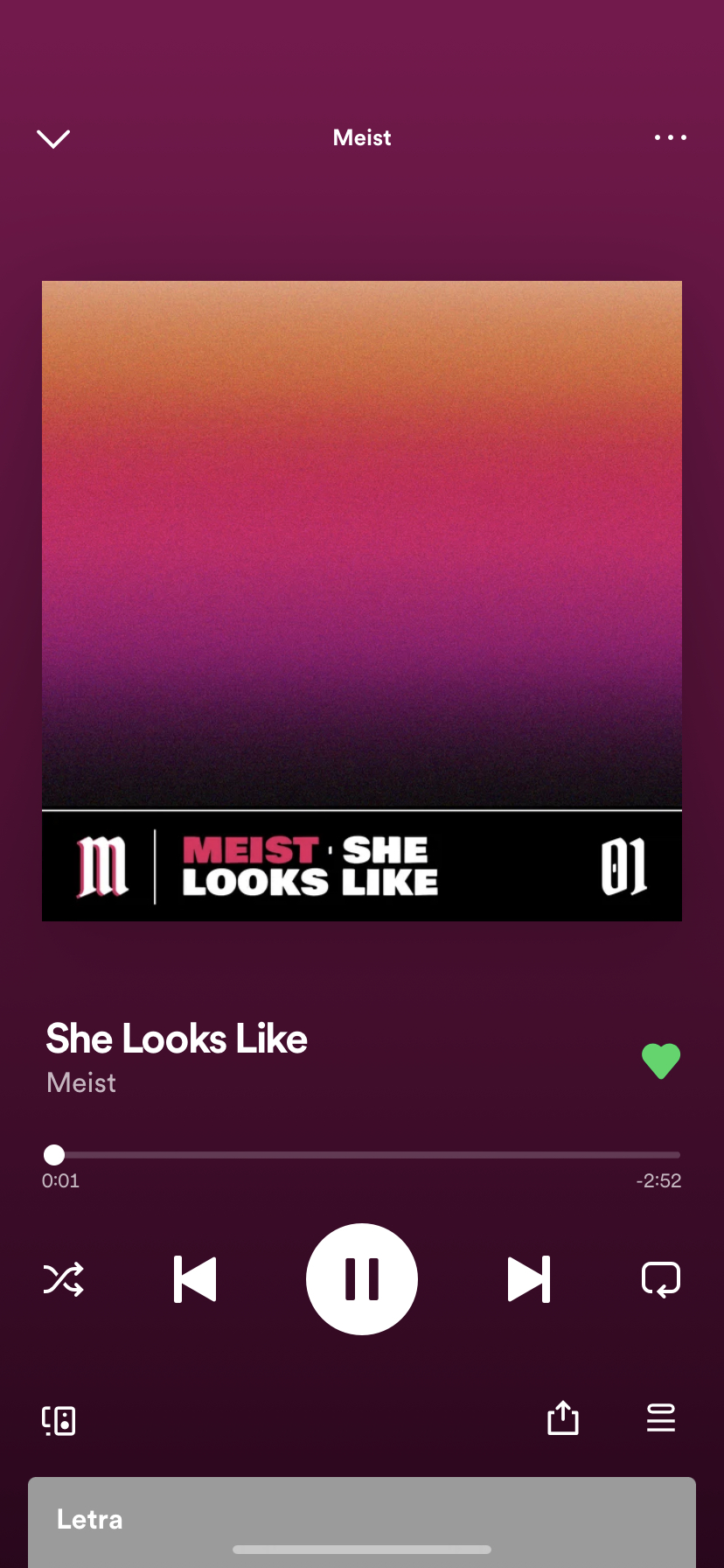
Task: Open the artist Meist under the song title
Action: pyautogui.click(x=81, y=1083)
